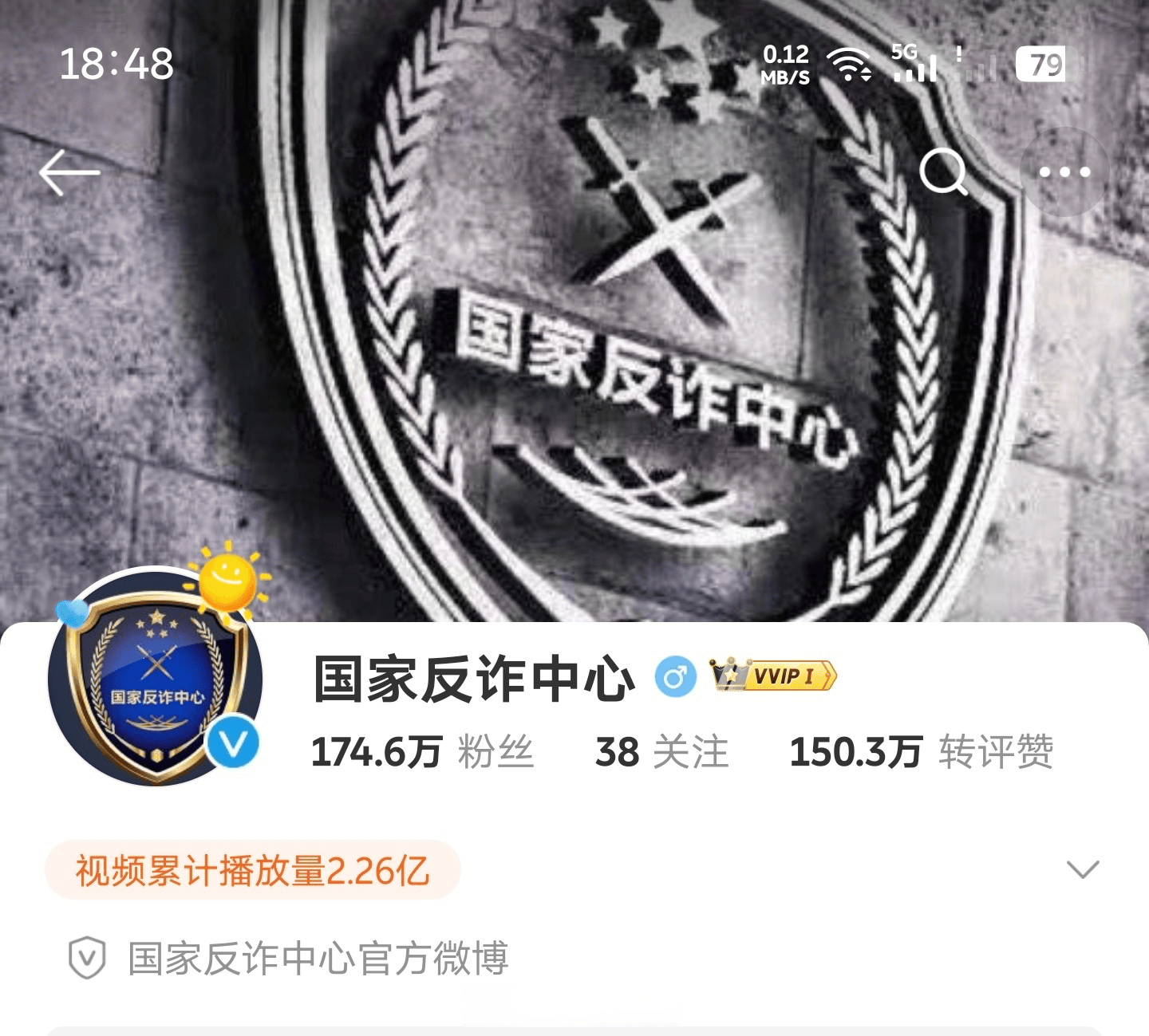Open the three-dot more menu
The width and height of the screenshot is (1149, 1036).
1064,171
